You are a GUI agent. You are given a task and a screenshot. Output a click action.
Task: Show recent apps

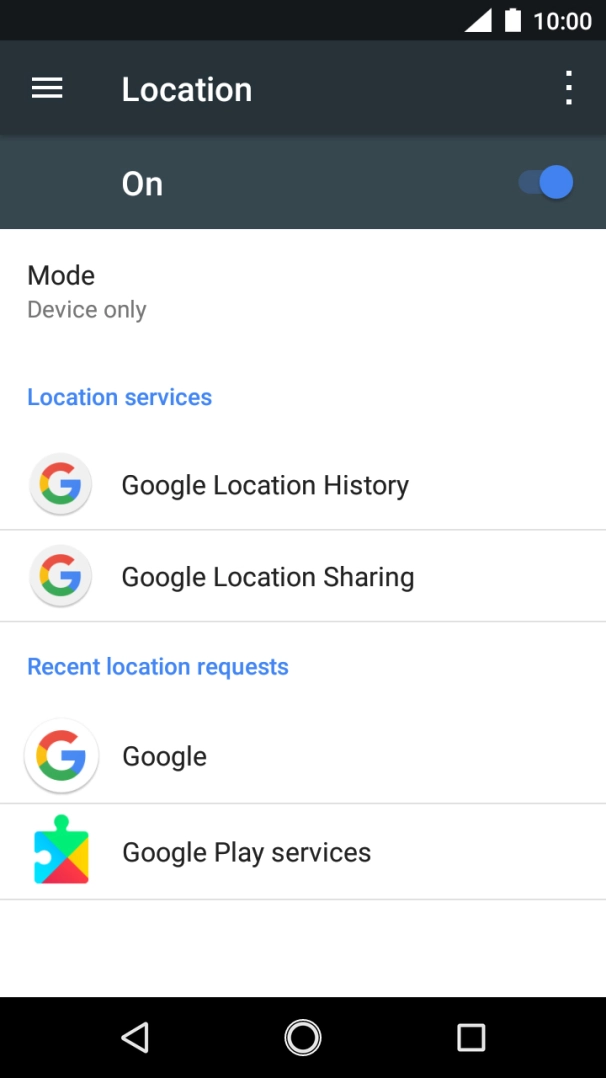(471, 1037)
